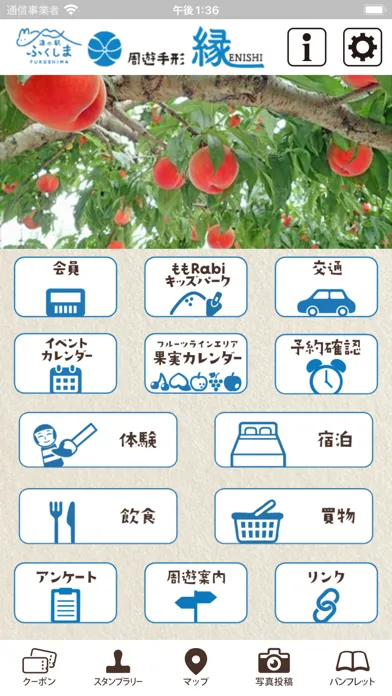Open the リンク links page

[x=326, y=593]
